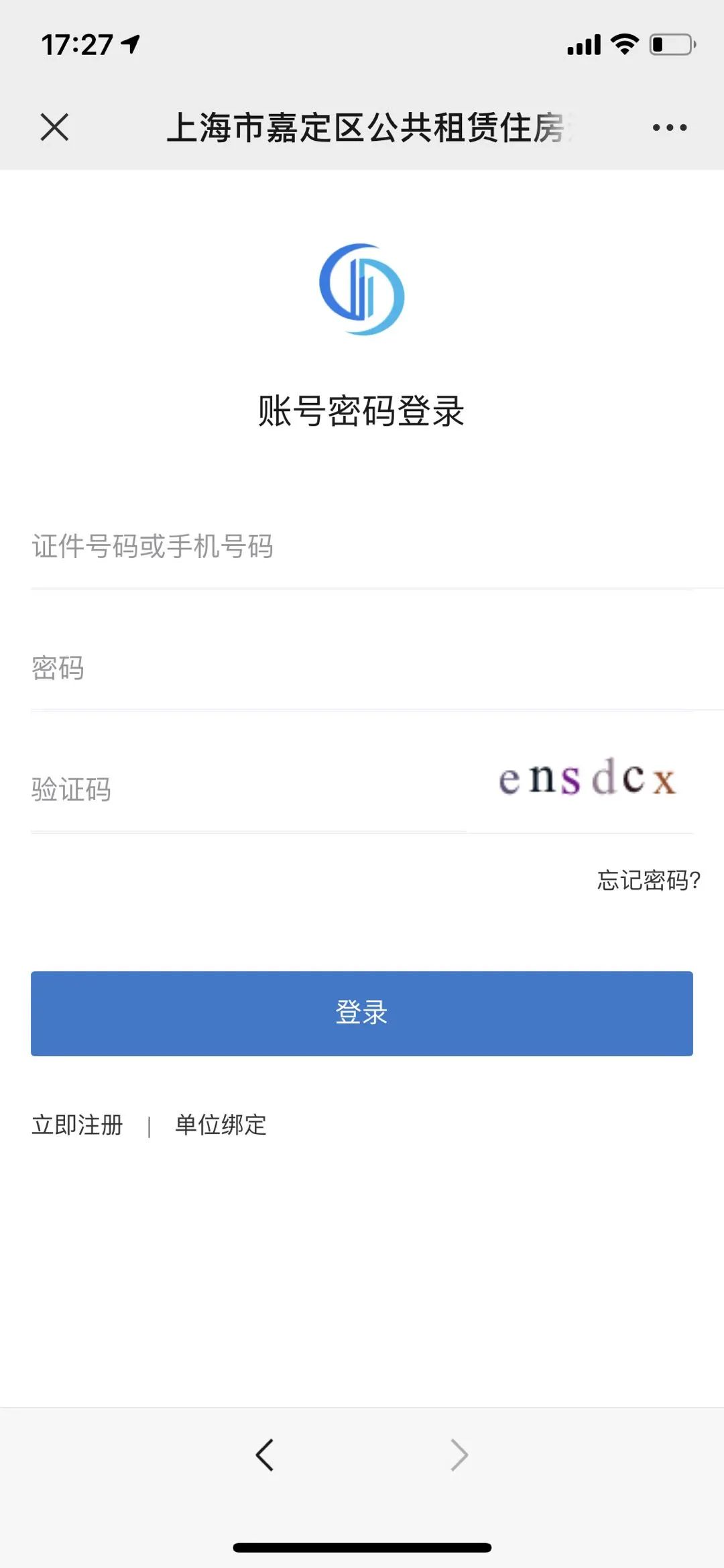
Task: Open the 单位绑定 link
Action: (221, 1125)
